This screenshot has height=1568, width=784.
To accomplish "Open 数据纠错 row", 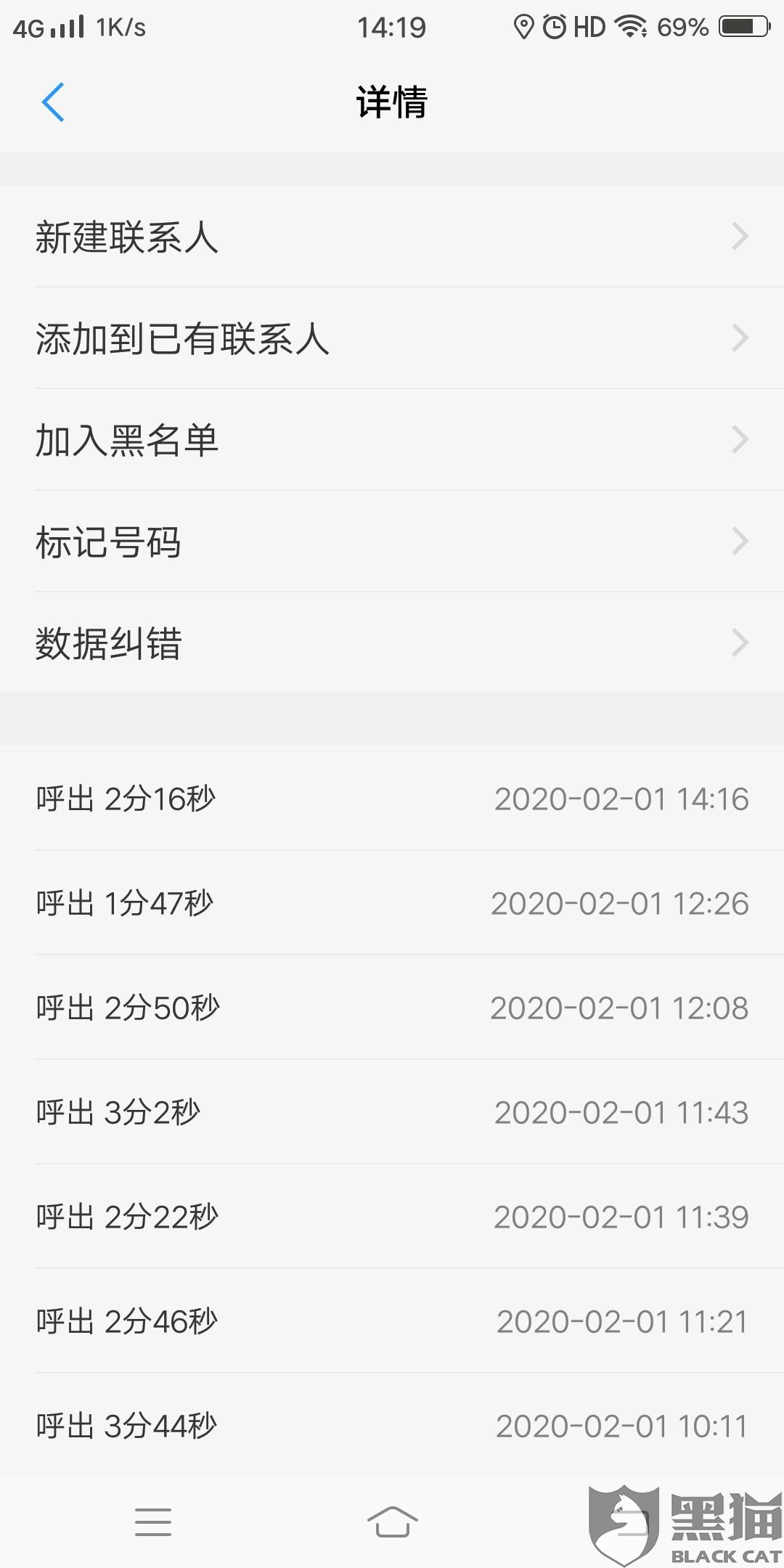I will click(392, 643).
